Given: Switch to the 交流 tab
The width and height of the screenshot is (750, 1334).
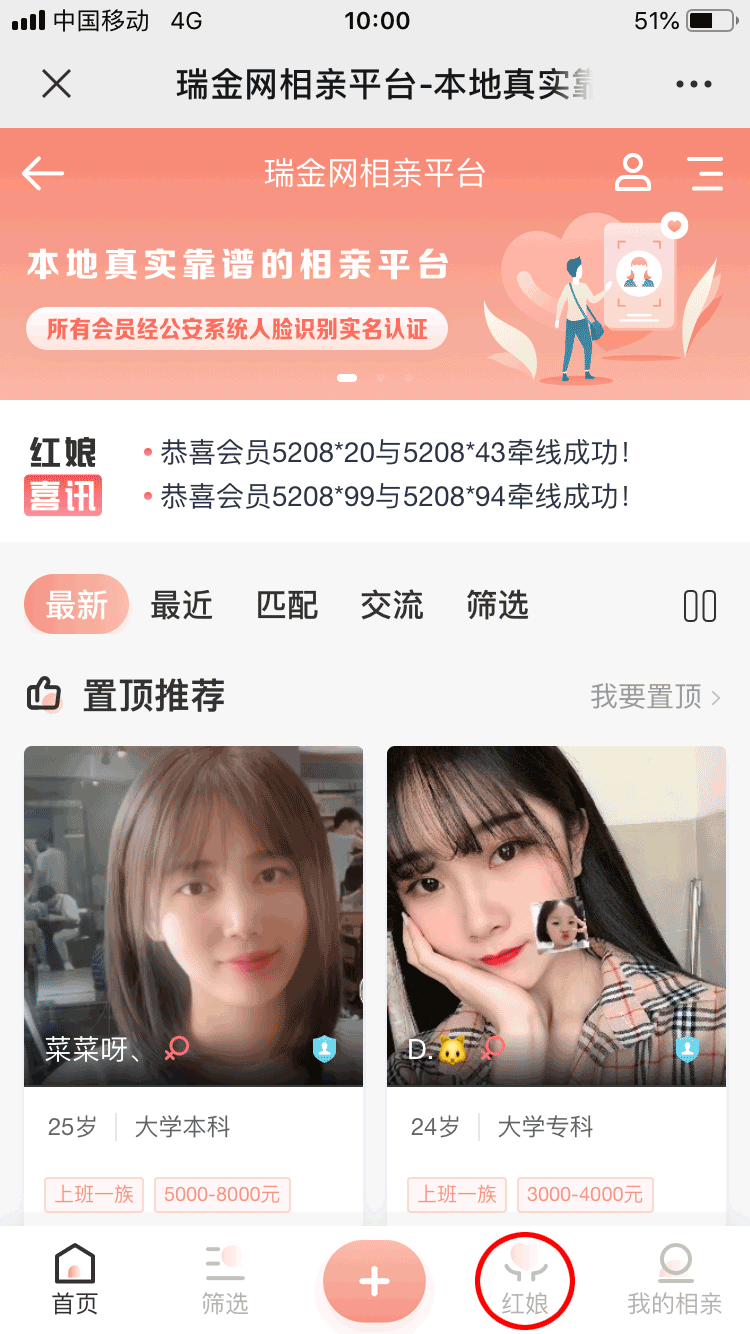Looking at the screenshot, I should click(x=392, y=605).
